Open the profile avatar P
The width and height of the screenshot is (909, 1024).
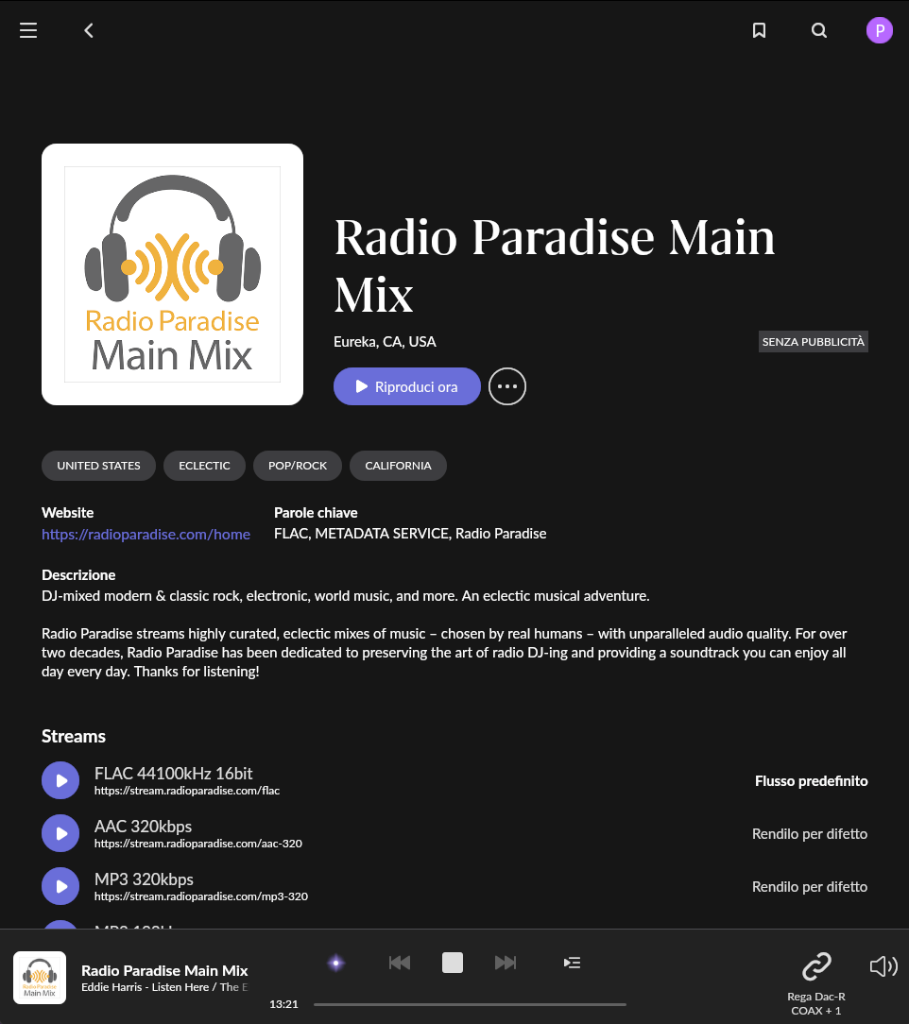[879, 31]
